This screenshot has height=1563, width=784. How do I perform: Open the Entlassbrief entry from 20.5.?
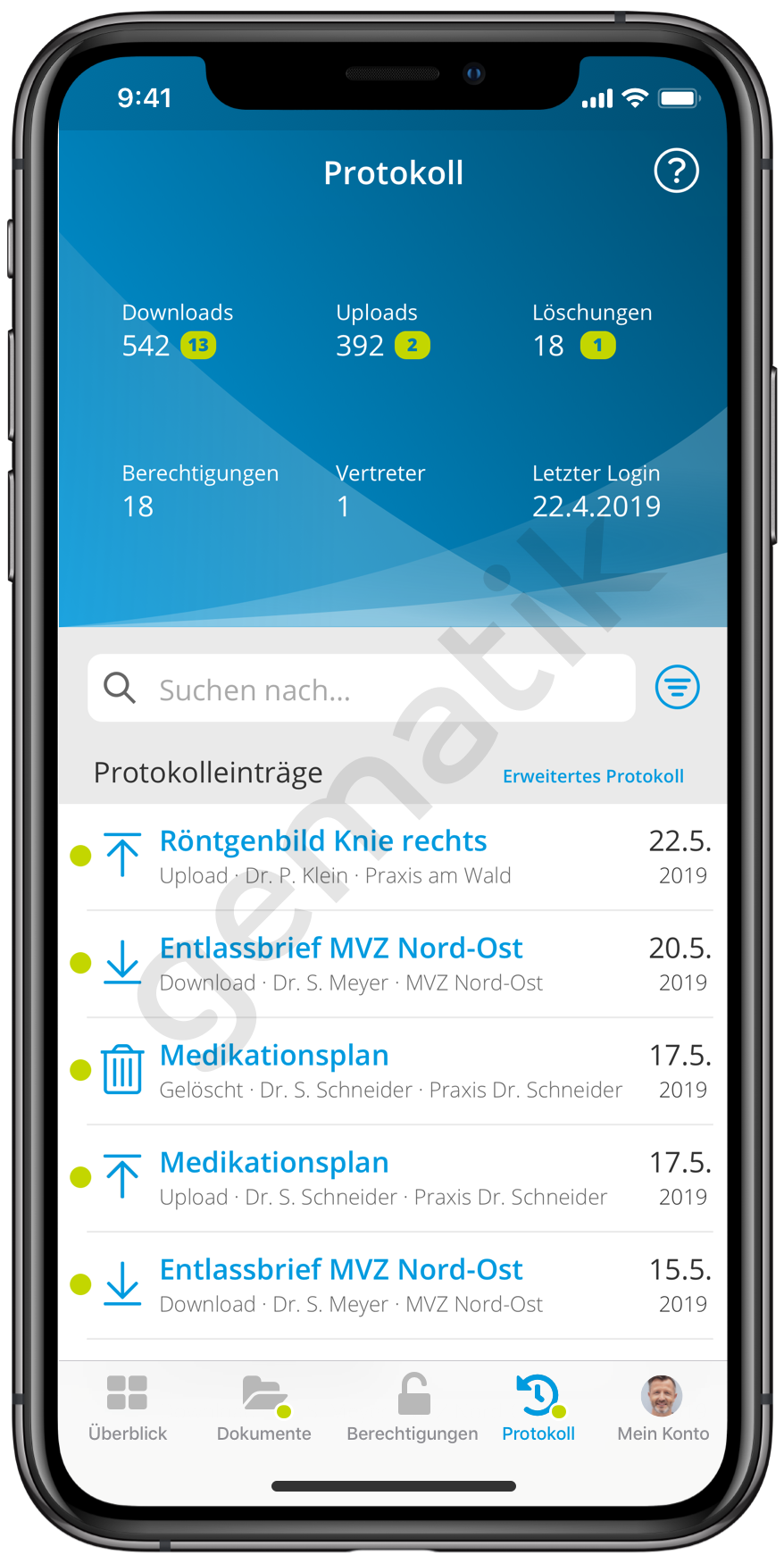[393, 965]
